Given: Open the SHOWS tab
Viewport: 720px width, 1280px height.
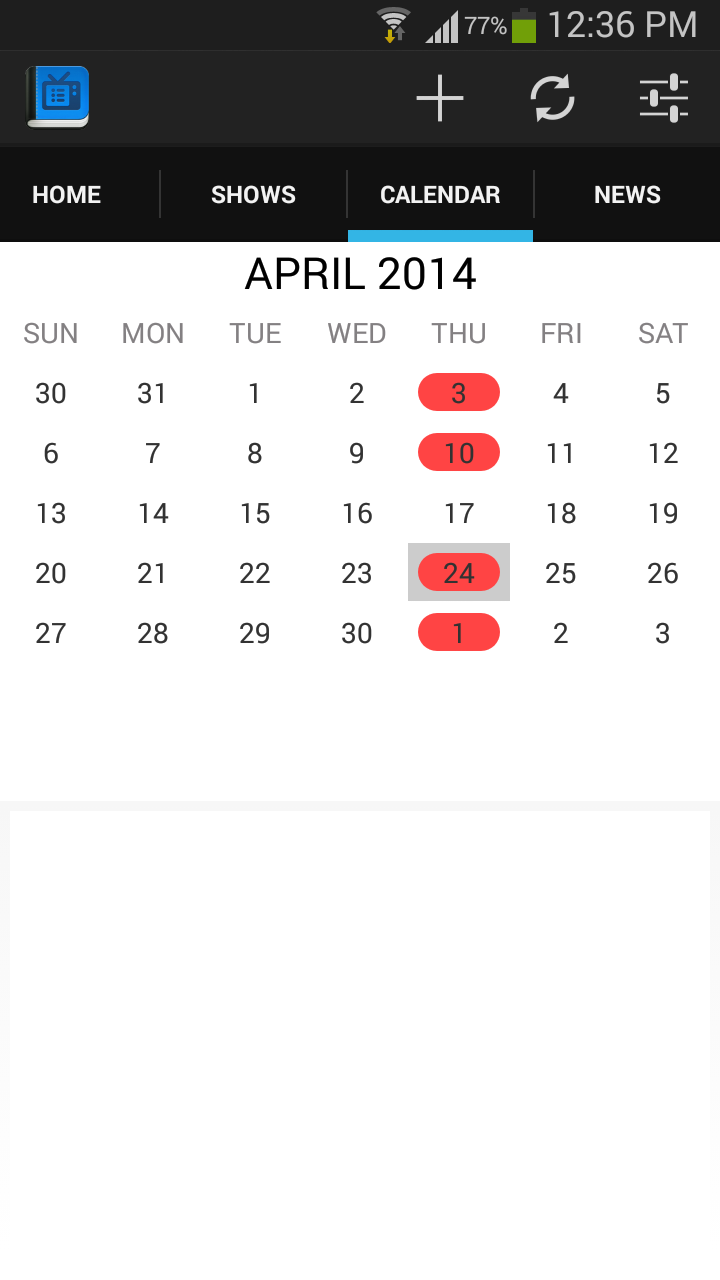Looking at the screenshot, I should 253,194.
